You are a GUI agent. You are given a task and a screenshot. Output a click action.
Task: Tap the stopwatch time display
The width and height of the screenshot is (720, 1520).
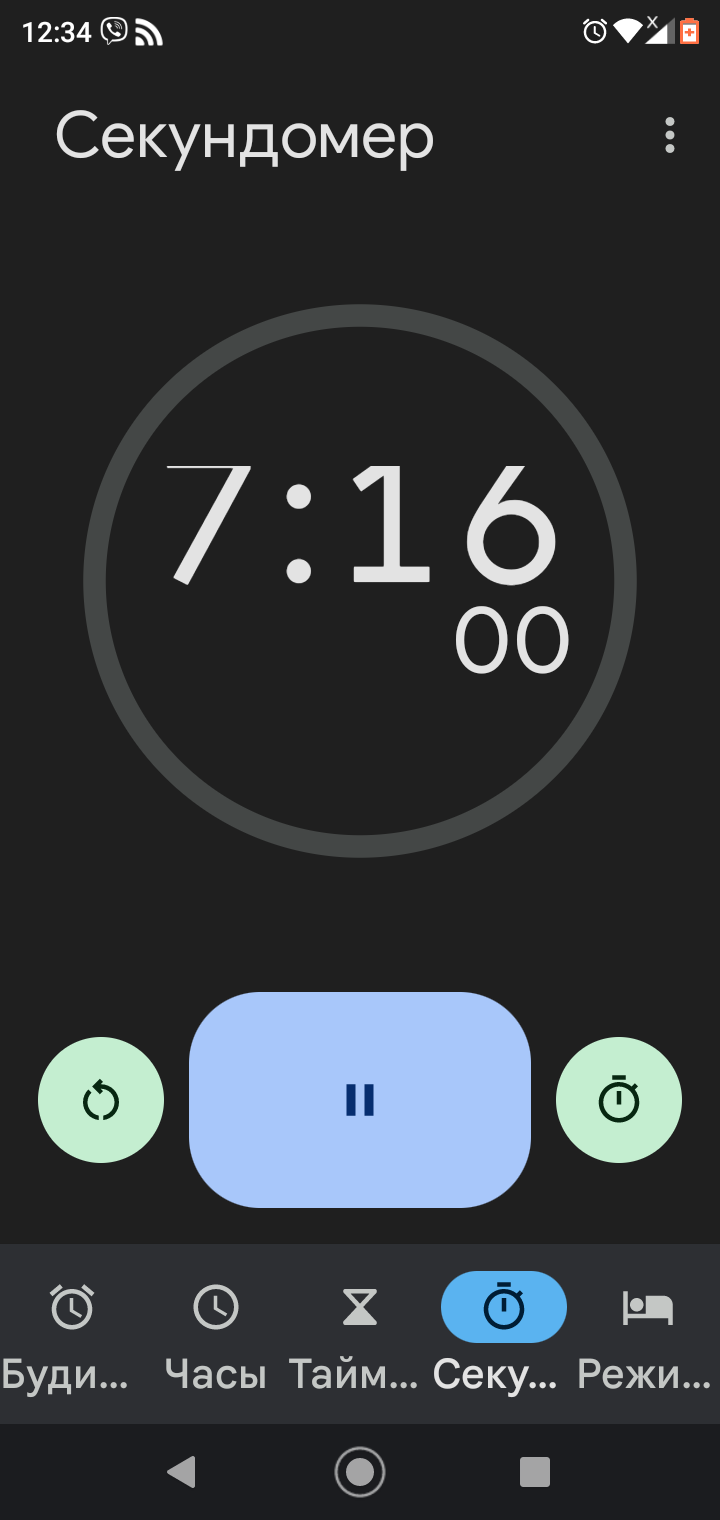pyautogui.click(x=360, y=560)
